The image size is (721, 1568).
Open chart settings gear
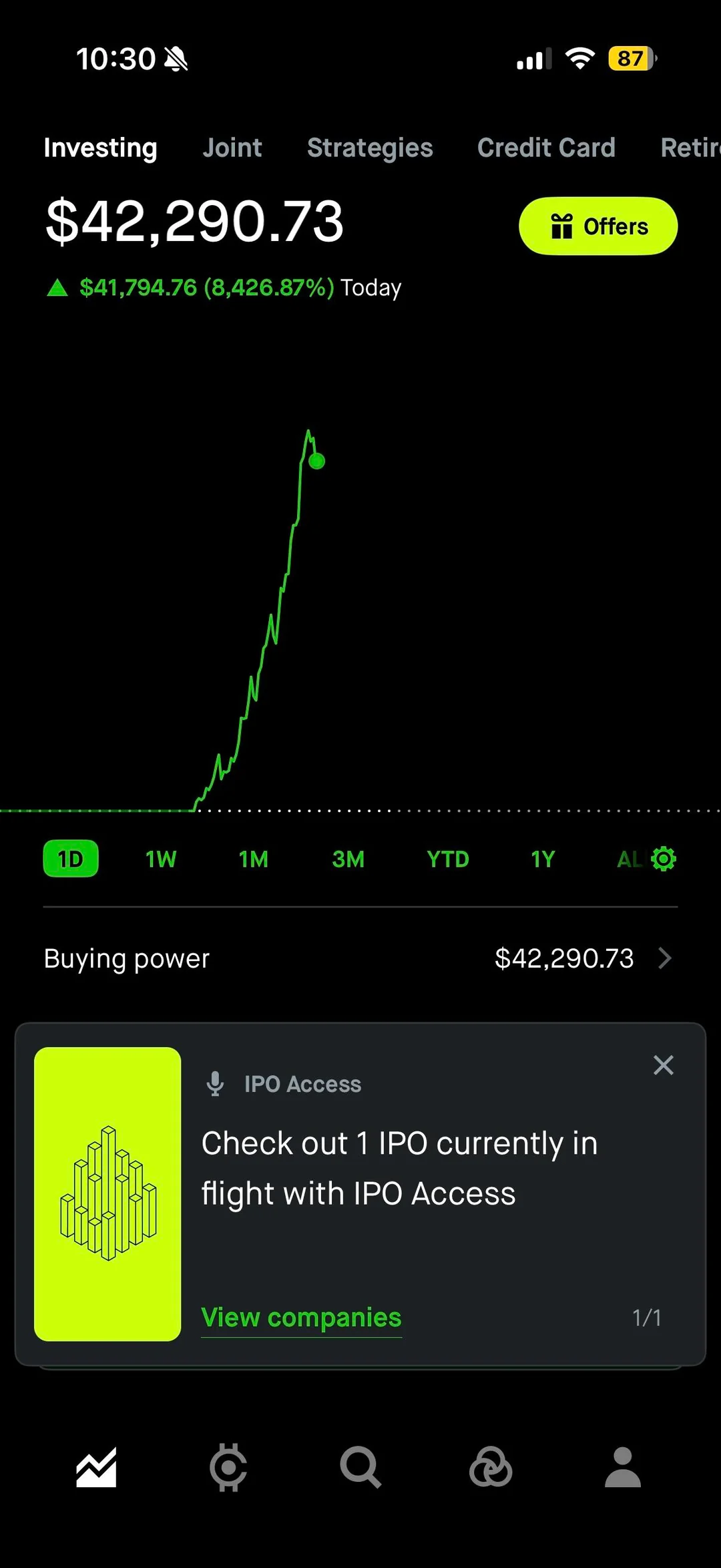664,859
